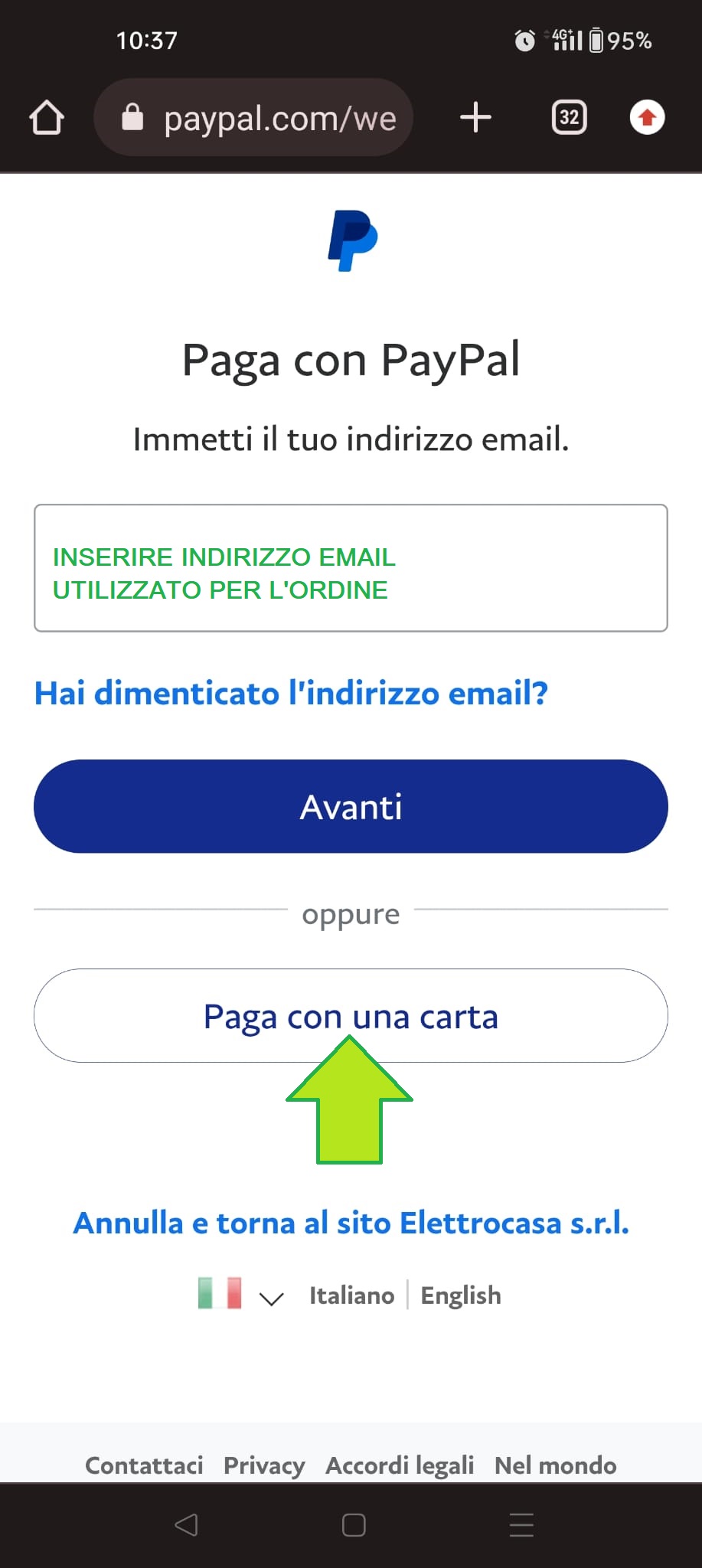Focus the email address field

pyautogui.click(x=351, y=568)
